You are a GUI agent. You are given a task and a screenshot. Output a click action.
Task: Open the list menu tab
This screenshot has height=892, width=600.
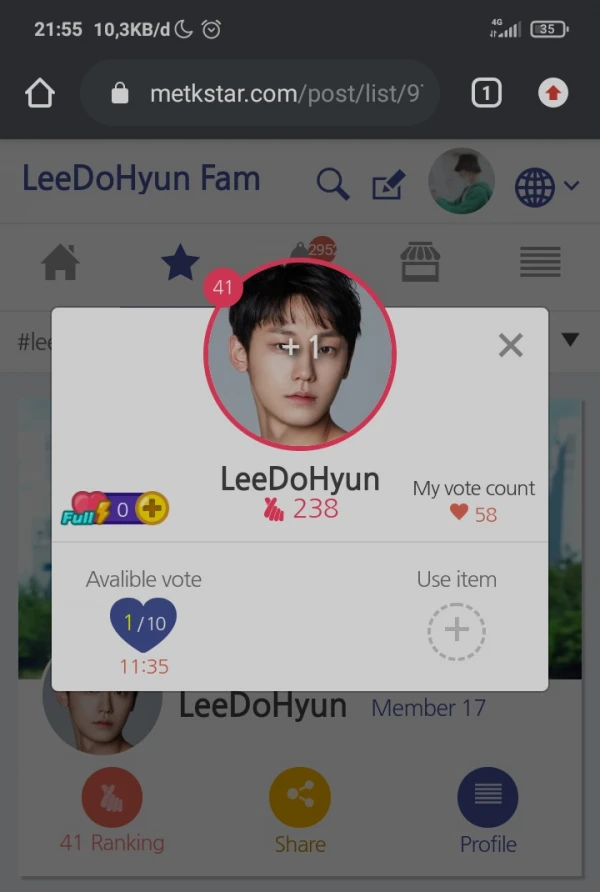[540, 262]
